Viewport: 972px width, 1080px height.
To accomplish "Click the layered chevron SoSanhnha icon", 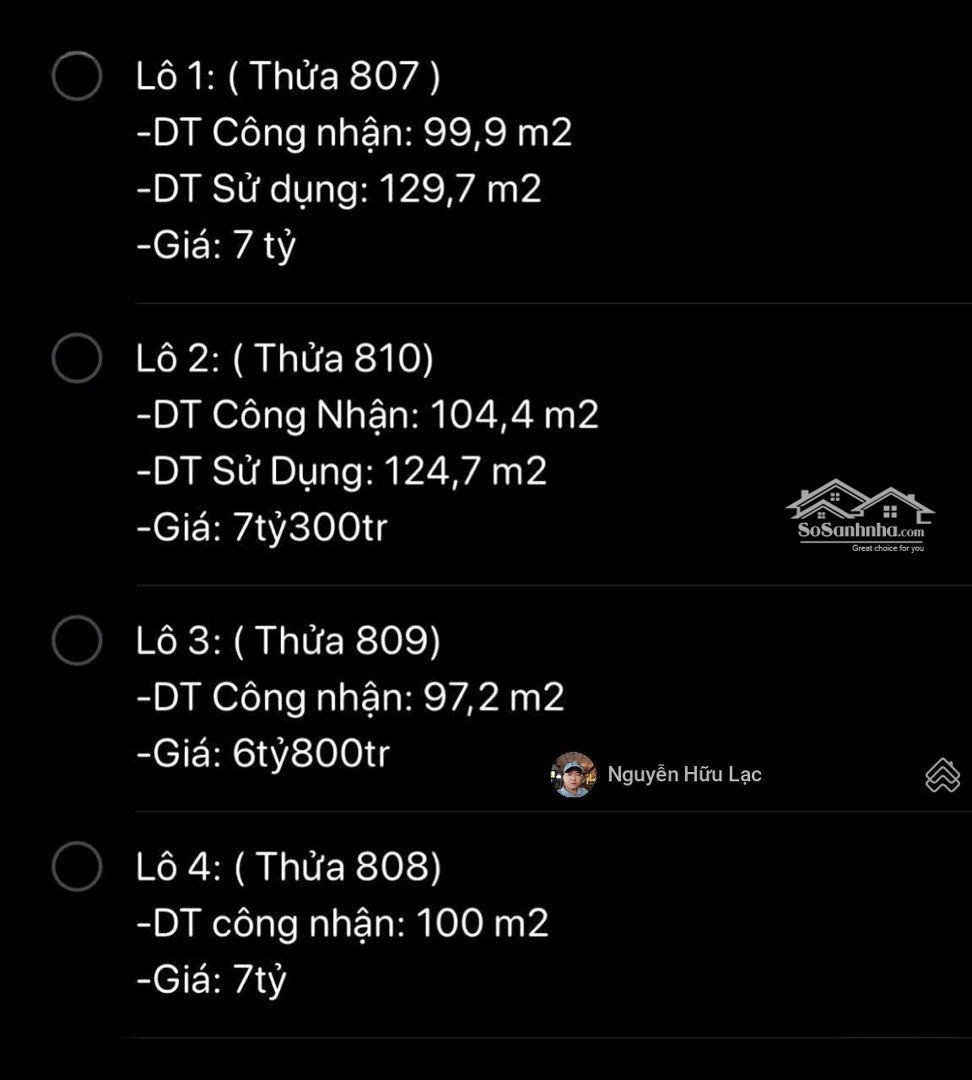I will coord(941,773).
